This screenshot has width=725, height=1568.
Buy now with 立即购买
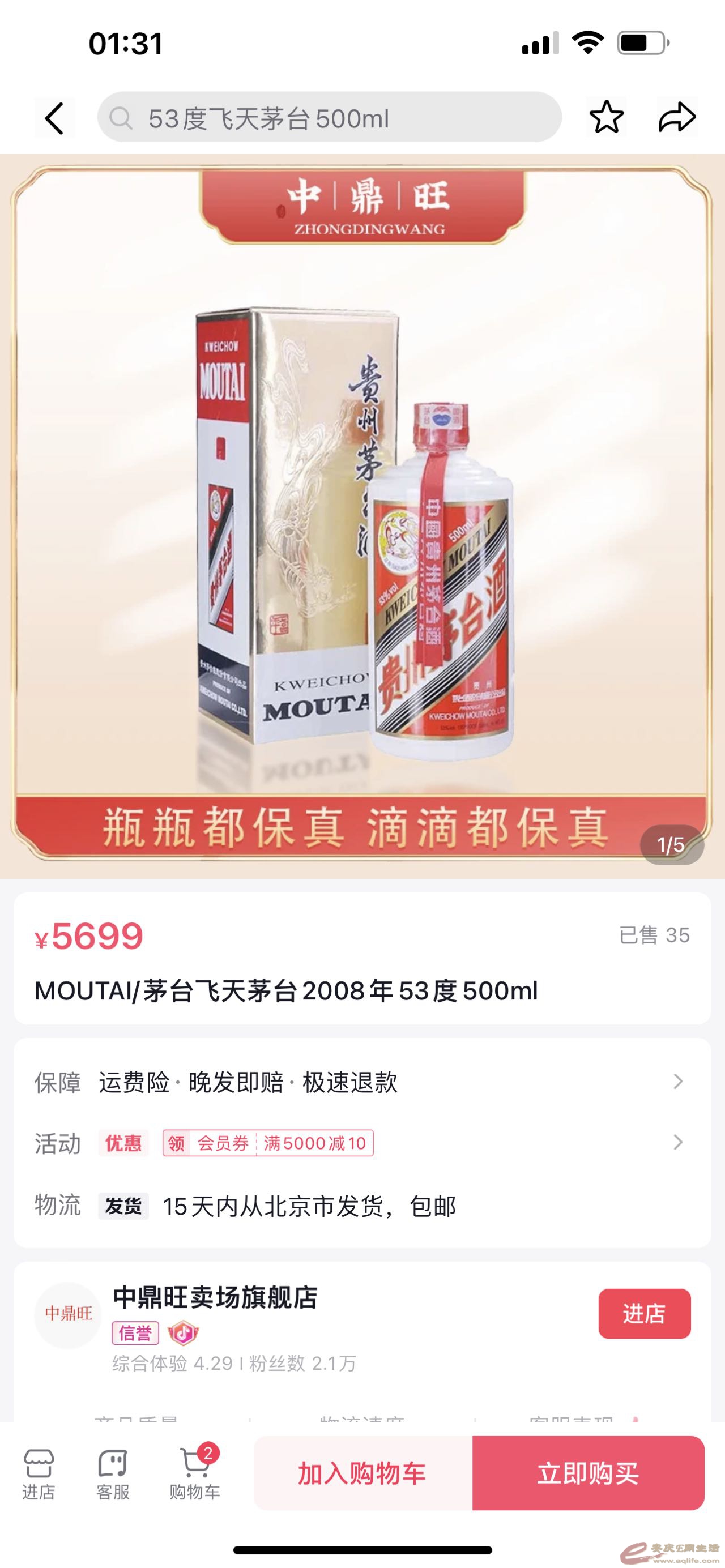click(587, 1473)
